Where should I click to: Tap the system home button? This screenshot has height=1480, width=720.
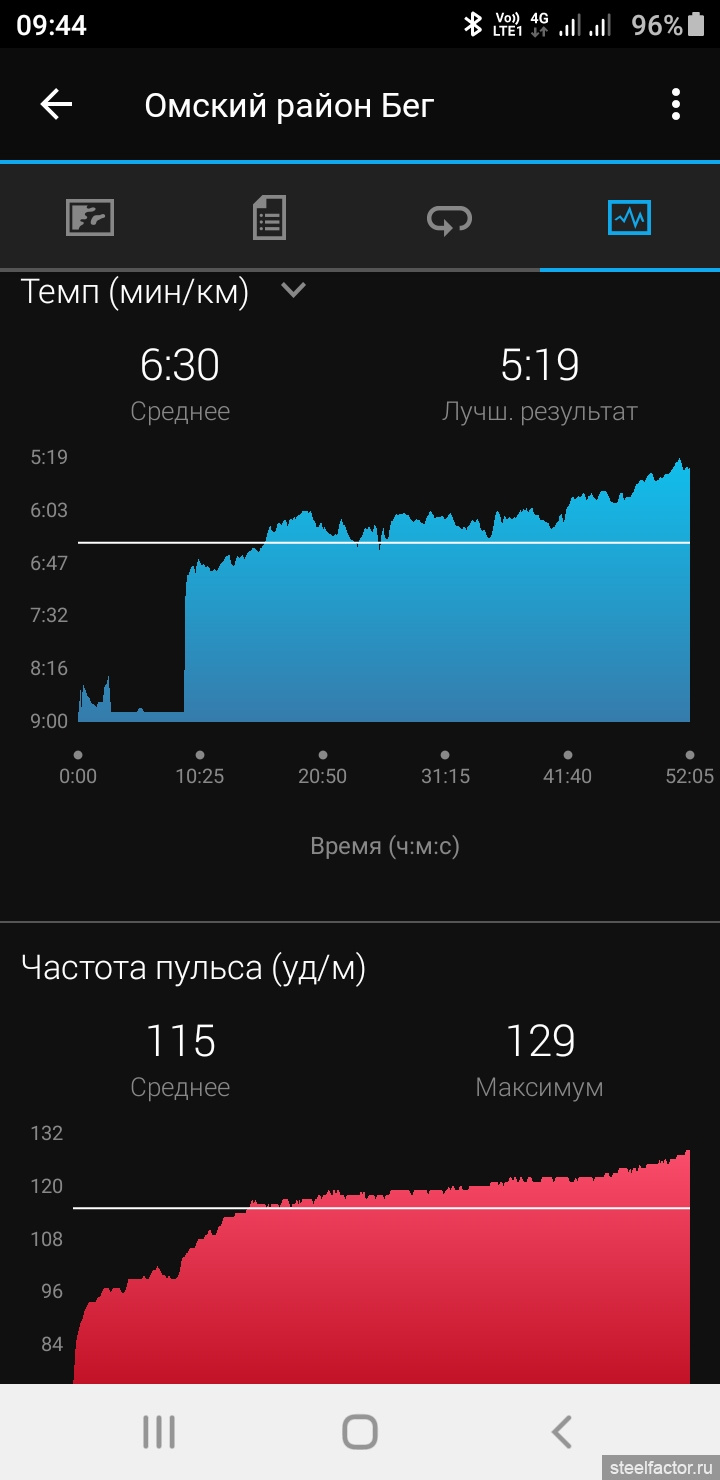click(360, 1431)
